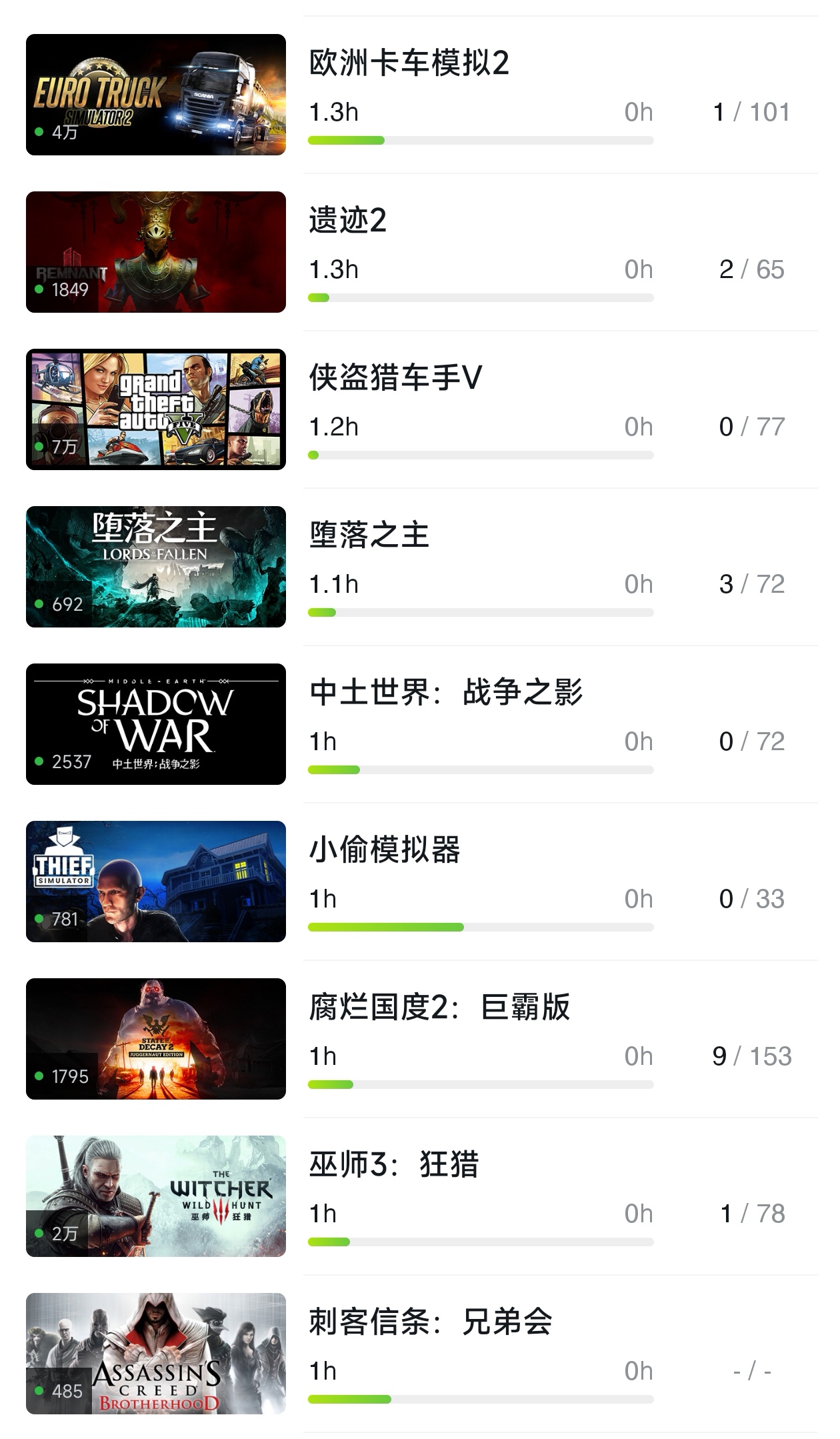Open the 欧洲卡车模拟2 game entry
Screen dimensions: 840x1439
pos(409,63)
